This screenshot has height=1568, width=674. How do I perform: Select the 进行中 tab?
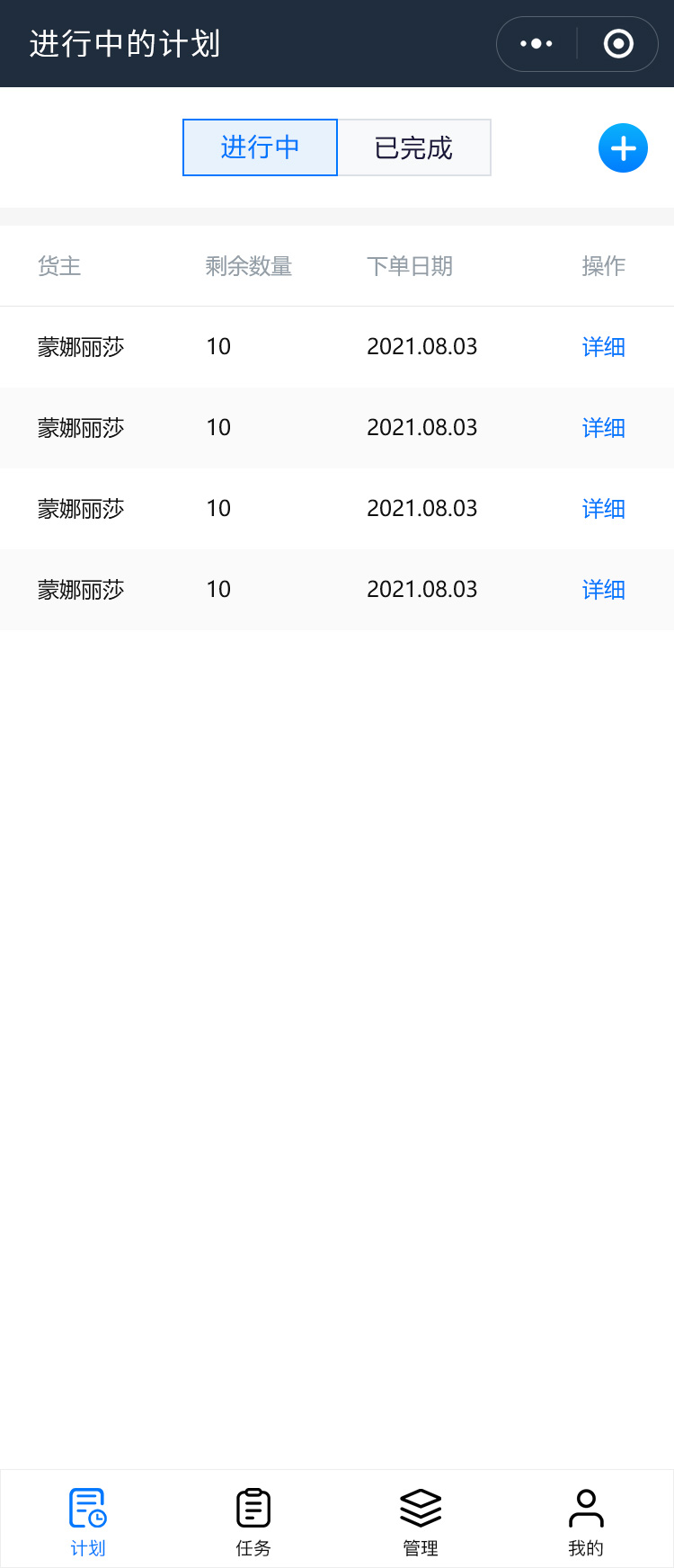[x=260, y=147]
